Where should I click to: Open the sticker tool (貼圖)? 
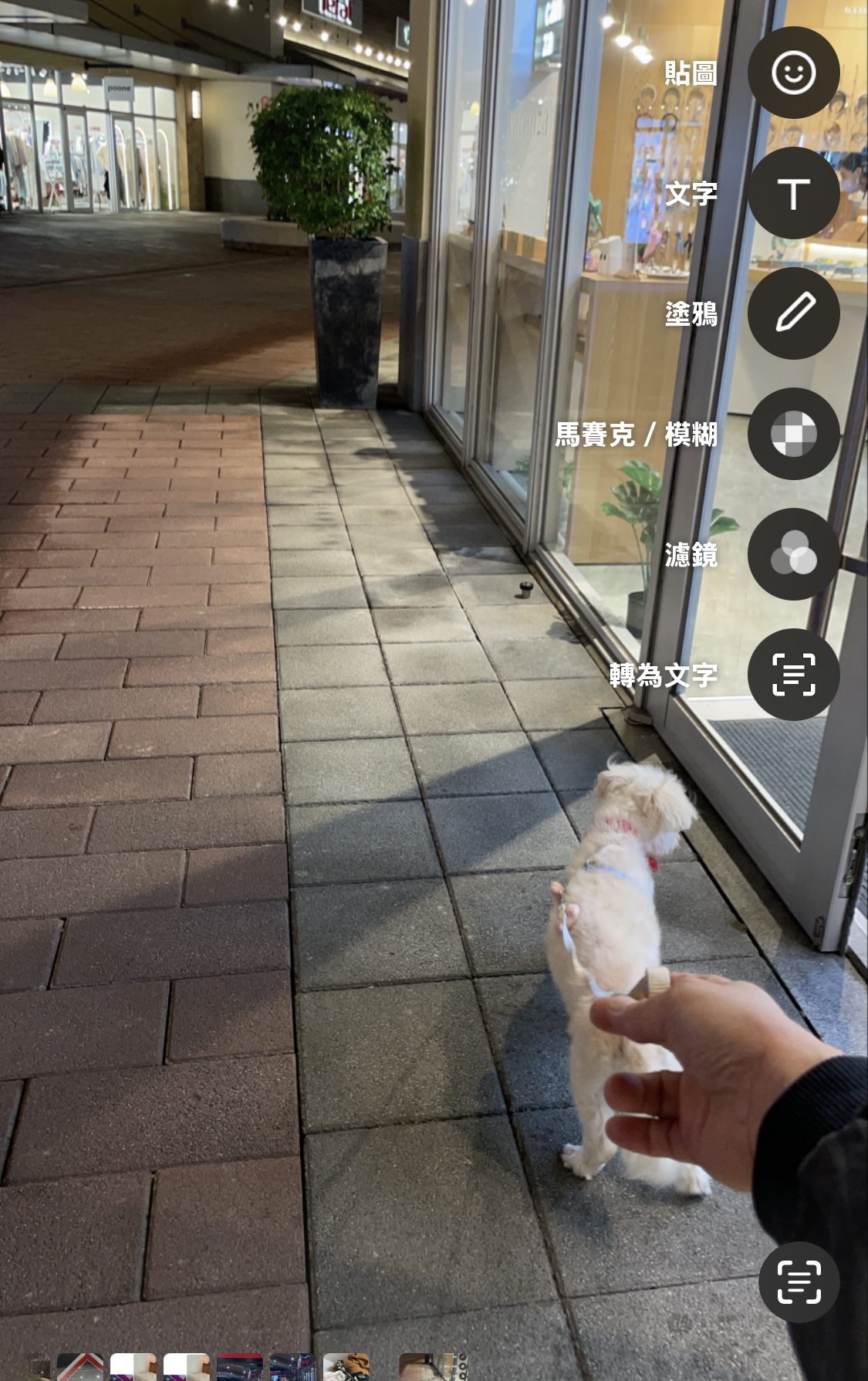click(793, 73)
